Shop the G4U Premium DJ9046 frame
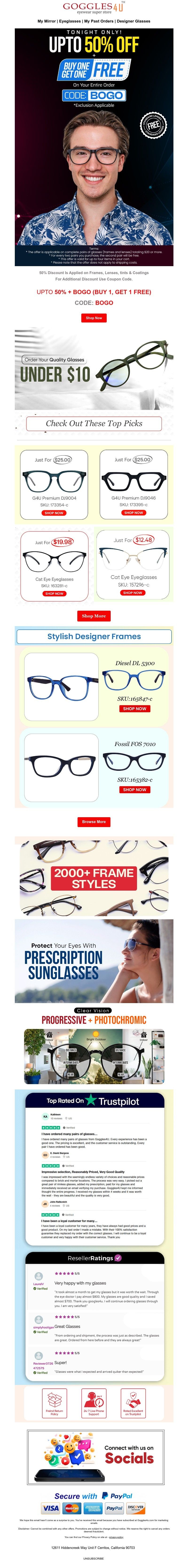The width and height of the screenshot is (188, 1568). pyautogui.click(x=133, y=513)
